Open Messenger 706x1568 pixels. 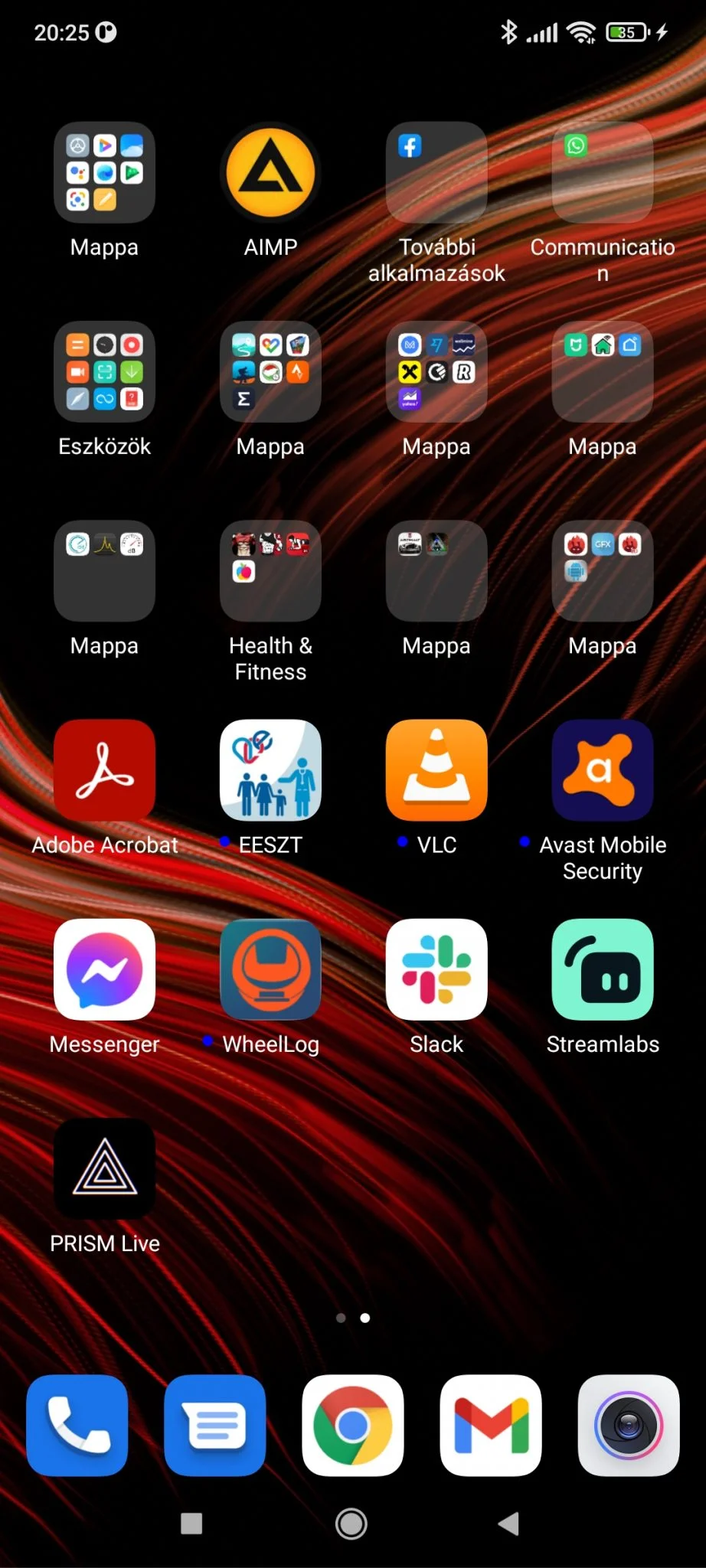tap(105, 969)
